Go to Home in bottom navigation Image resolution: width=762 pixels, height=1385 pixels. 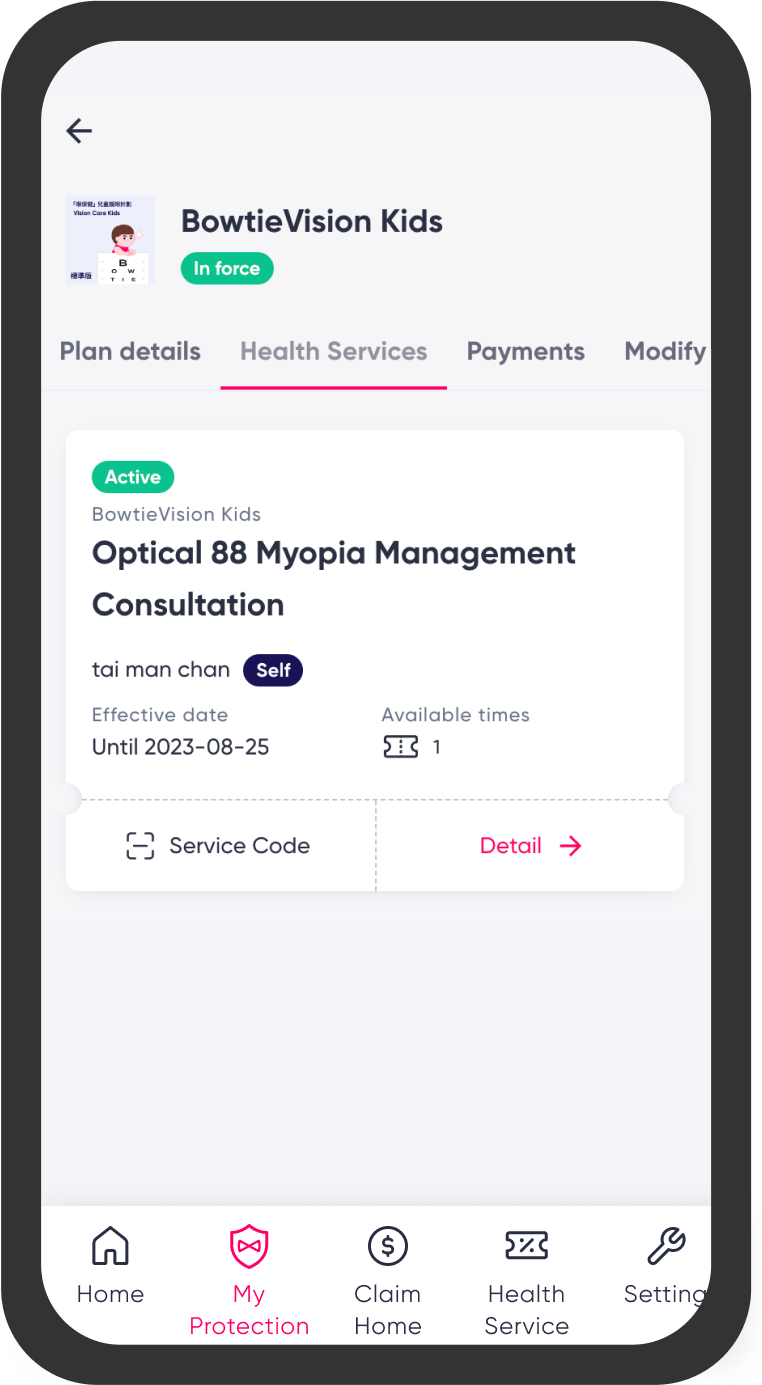coord(110,1267)
